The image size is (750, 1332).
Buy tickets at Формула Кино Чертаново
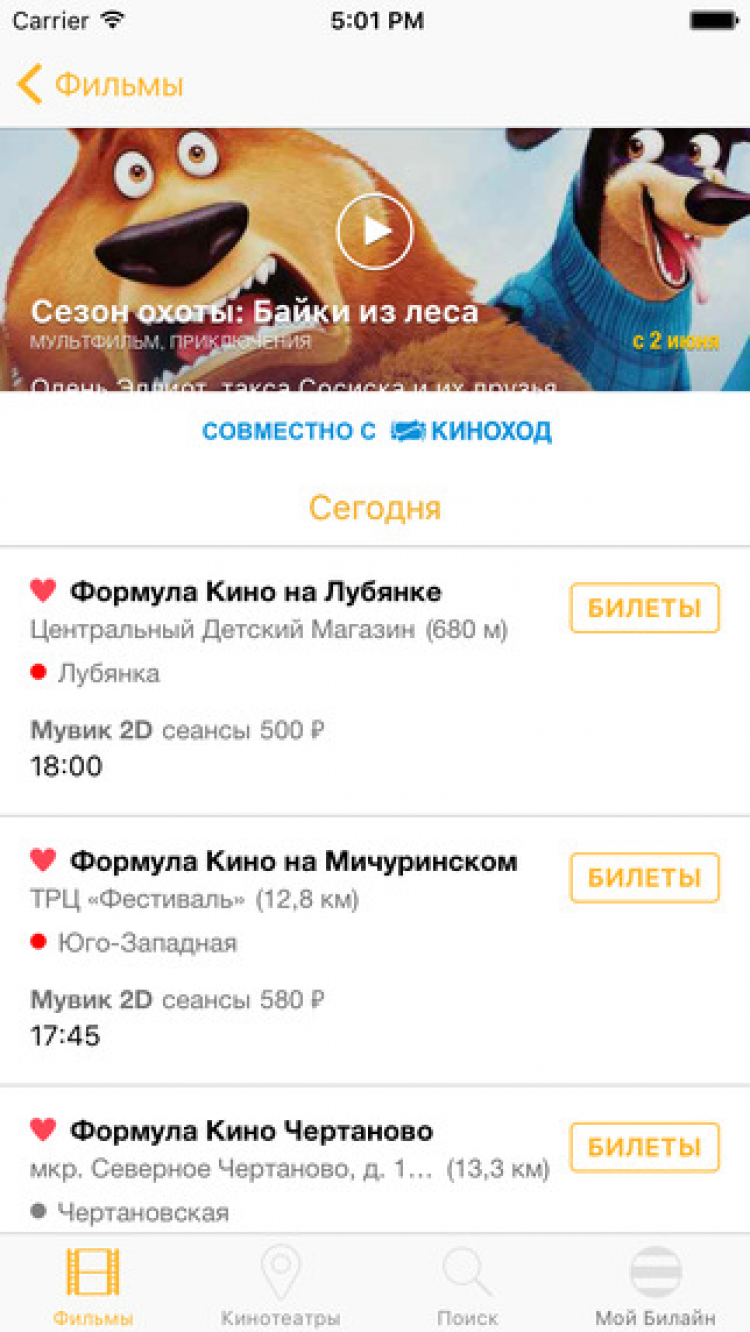click(x=644, y=1148)
